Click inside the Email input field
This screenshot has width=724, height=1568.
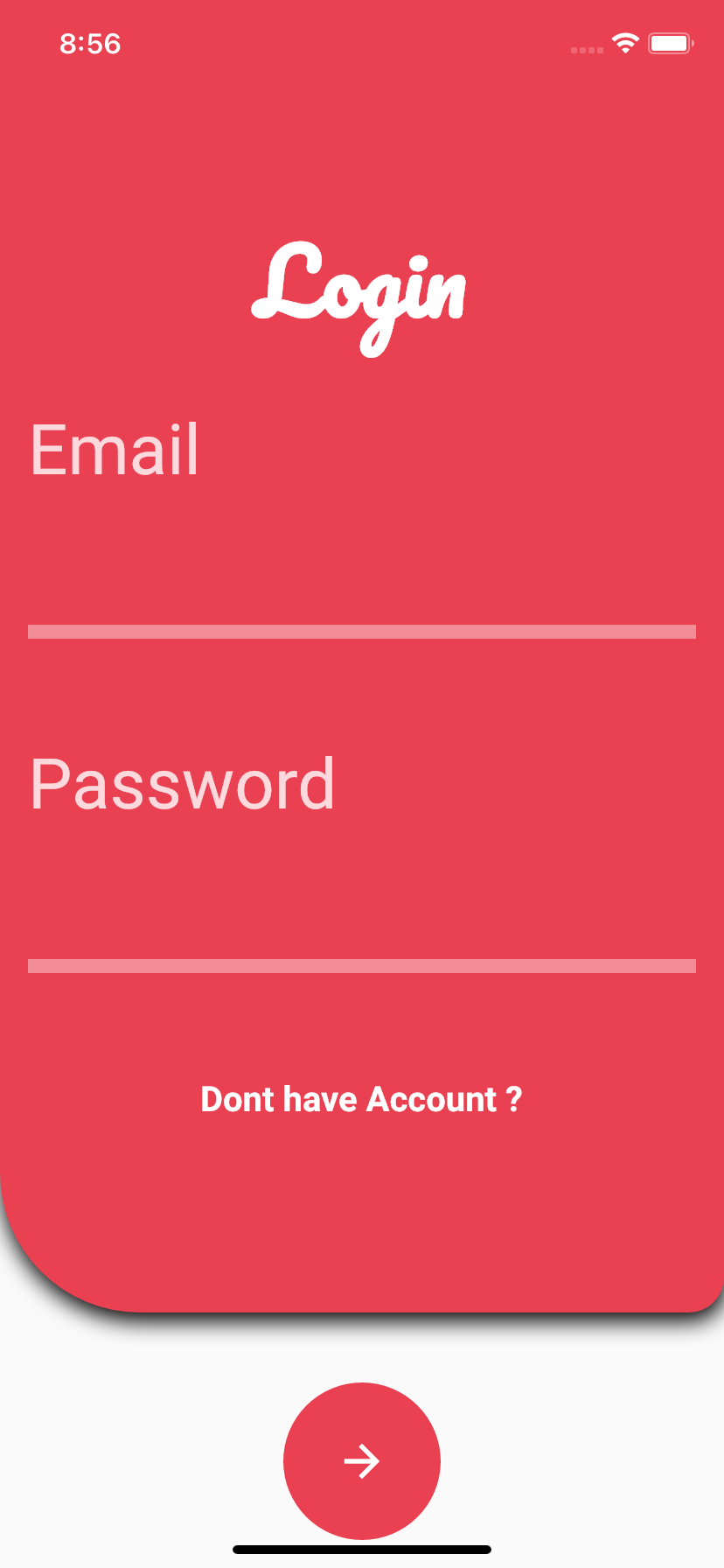click(x=361, y=525)
